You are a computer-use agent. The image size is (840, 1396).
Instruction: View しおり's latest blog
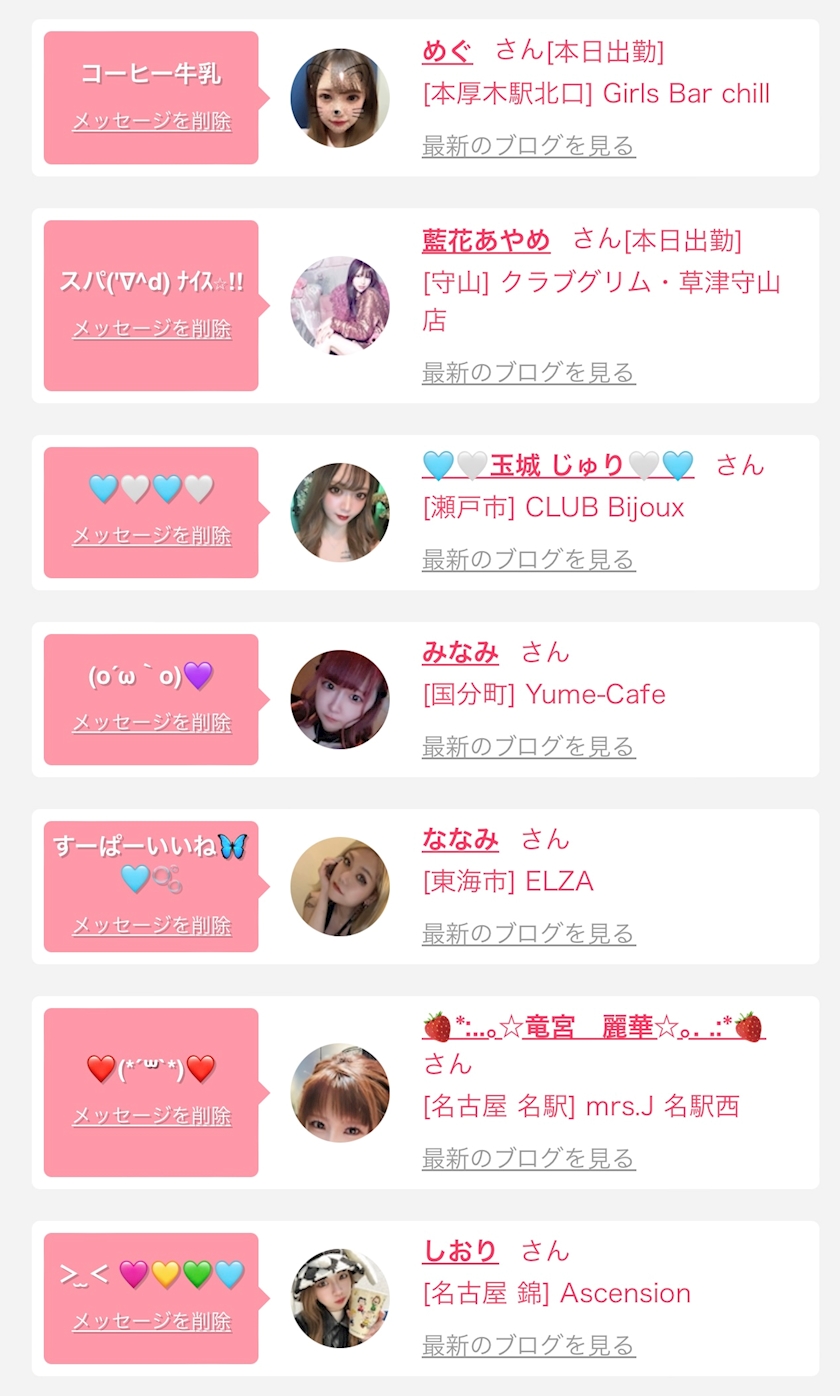pyautogui.click(x=528, y=1346)
